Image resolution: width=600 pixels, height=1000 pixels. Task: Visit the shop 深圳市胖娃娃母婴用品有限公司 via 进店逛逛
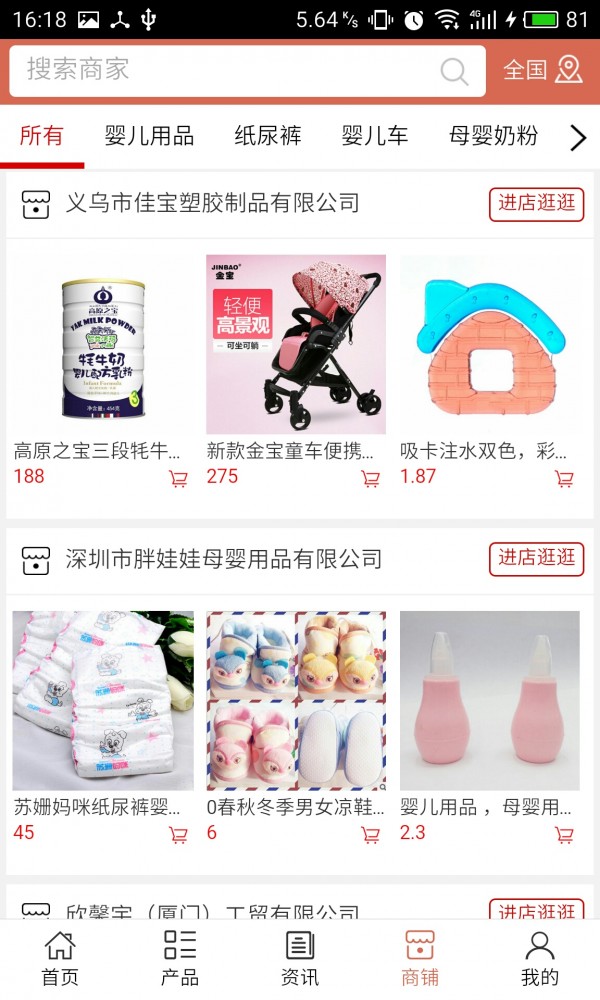(x=537, y=558)
